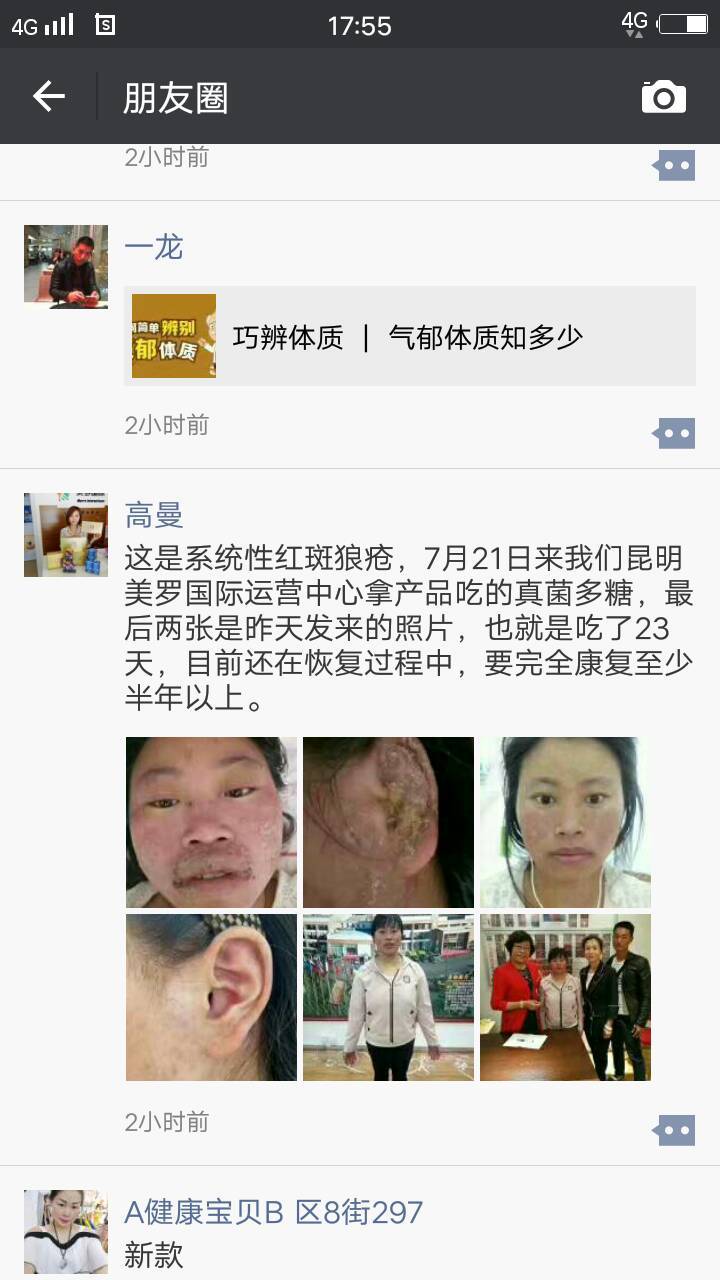Open the shared article 巧辨体质 气郁体质知多少
The height and width of the screenshot is (1280, 720).
[409, 336]
